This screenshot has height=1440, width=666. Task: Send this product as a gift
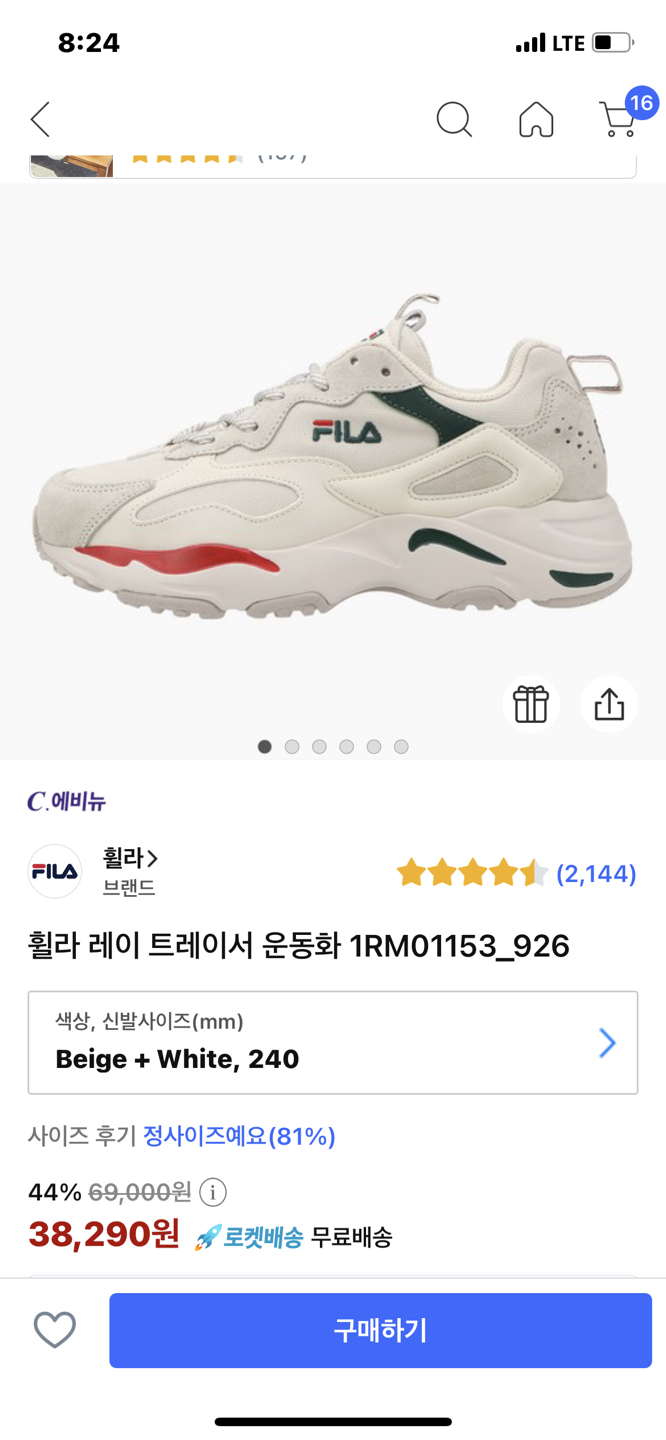[531, 704]
